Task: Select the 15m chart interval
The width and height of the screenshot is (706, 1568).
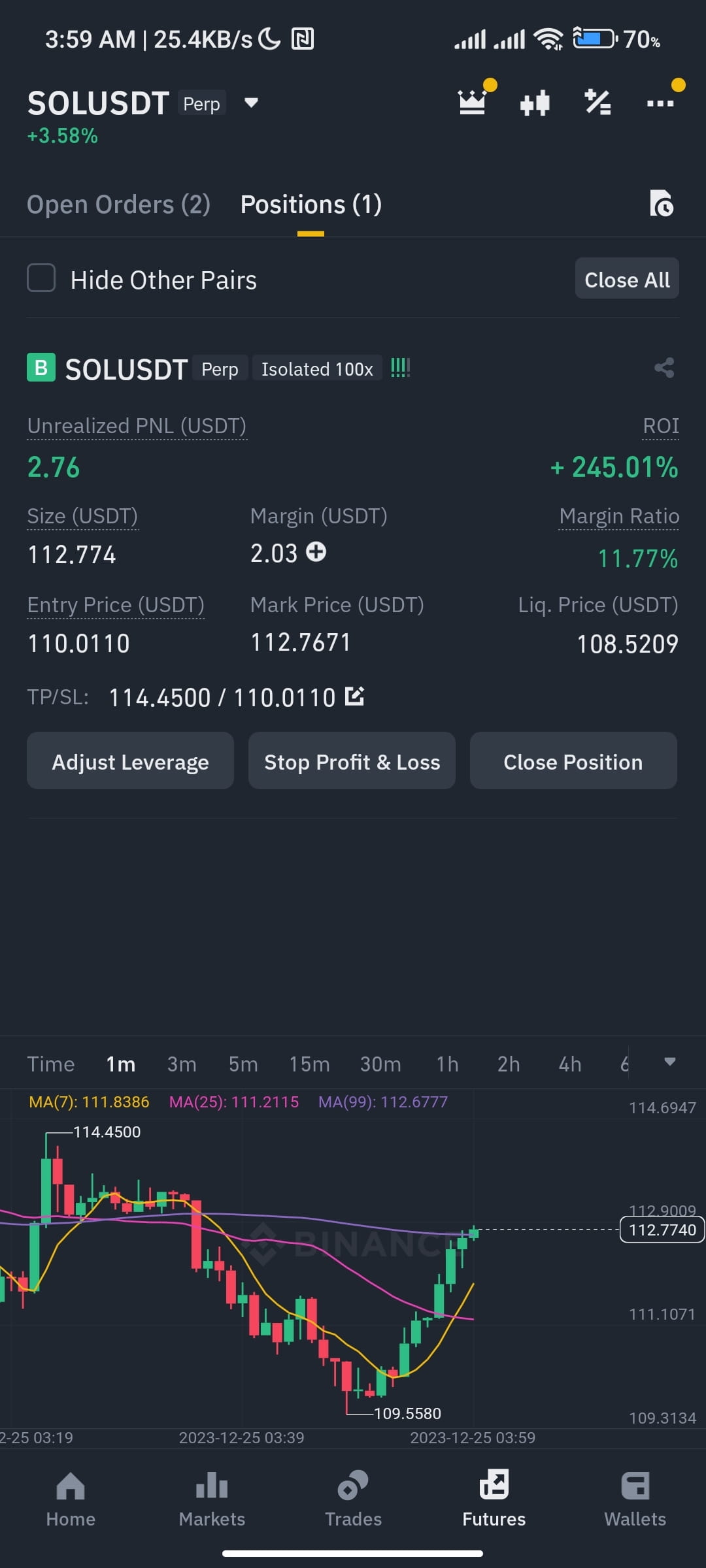Action: point(309,1064)
